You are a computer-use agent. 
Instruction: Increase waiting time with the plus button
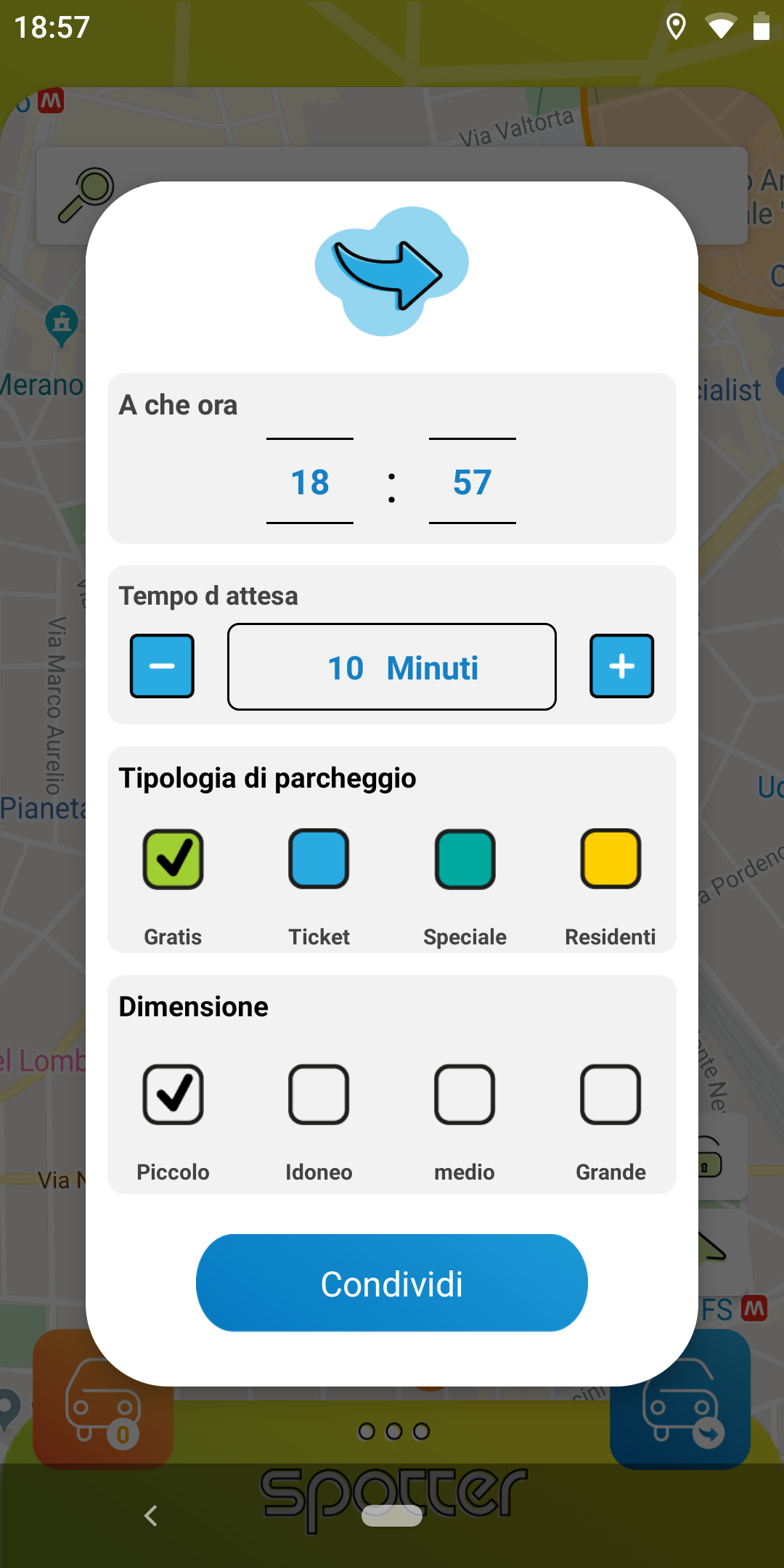622,666
